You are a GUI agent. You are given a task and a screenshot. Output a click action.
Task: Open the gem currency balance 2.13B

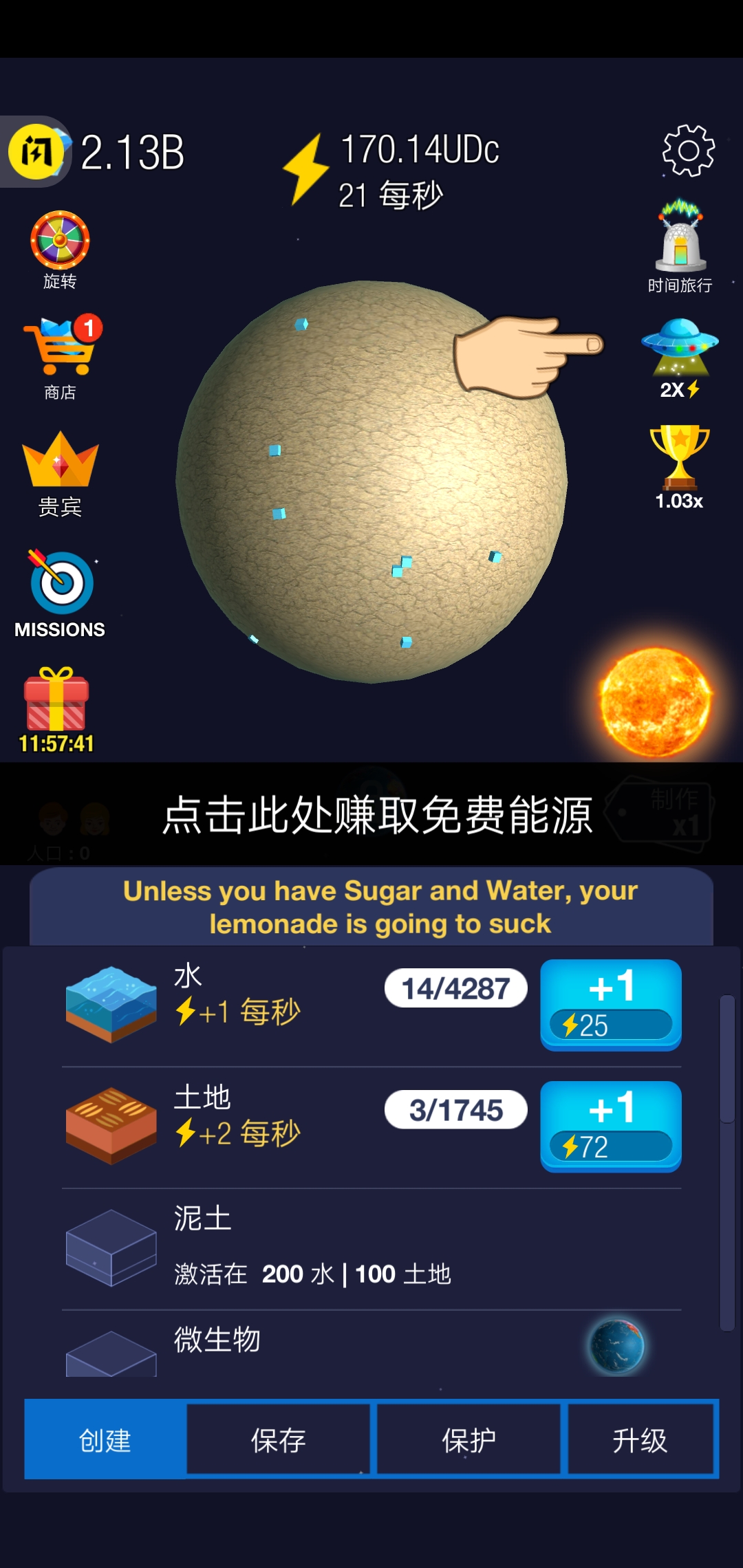(x=96, y=152)
